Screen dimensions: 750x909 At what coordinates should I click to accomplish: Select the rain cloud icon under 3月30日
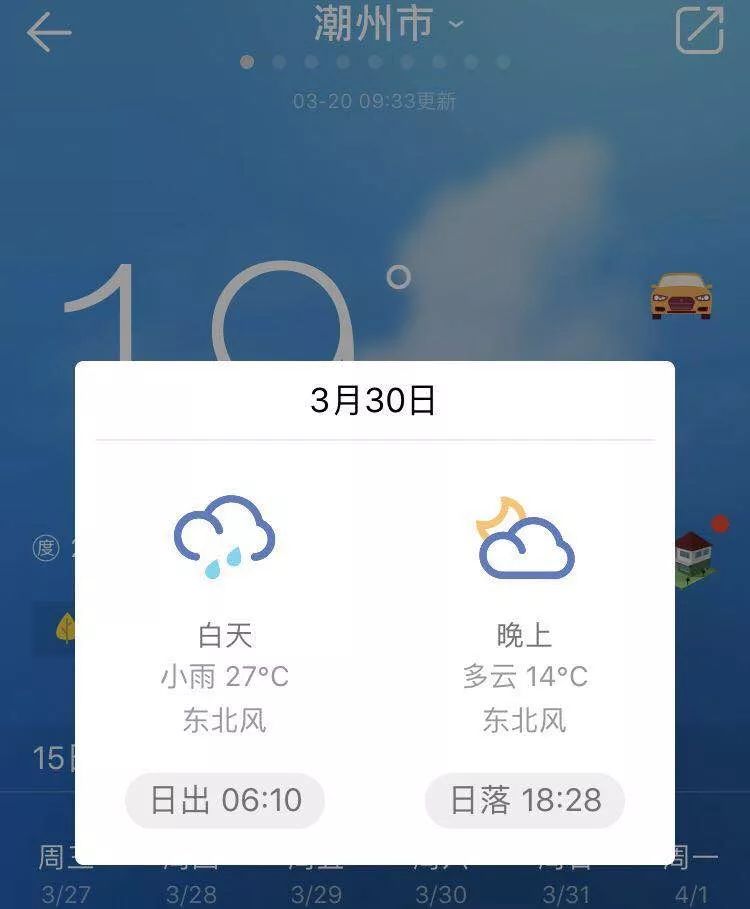[x=224, y=540]
